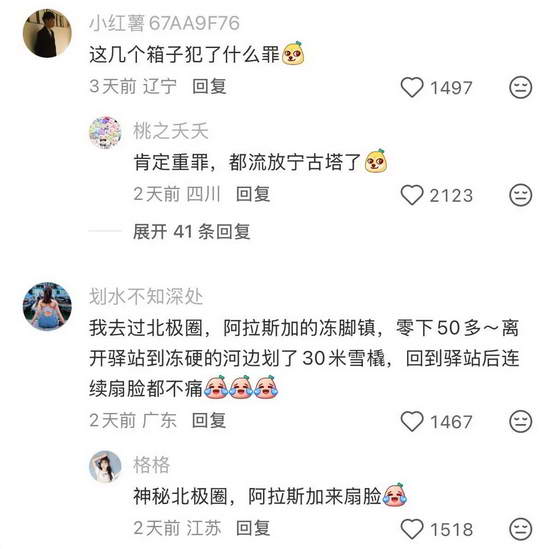Tap the dislike face beside 1467 likes

tap(520, 421)
